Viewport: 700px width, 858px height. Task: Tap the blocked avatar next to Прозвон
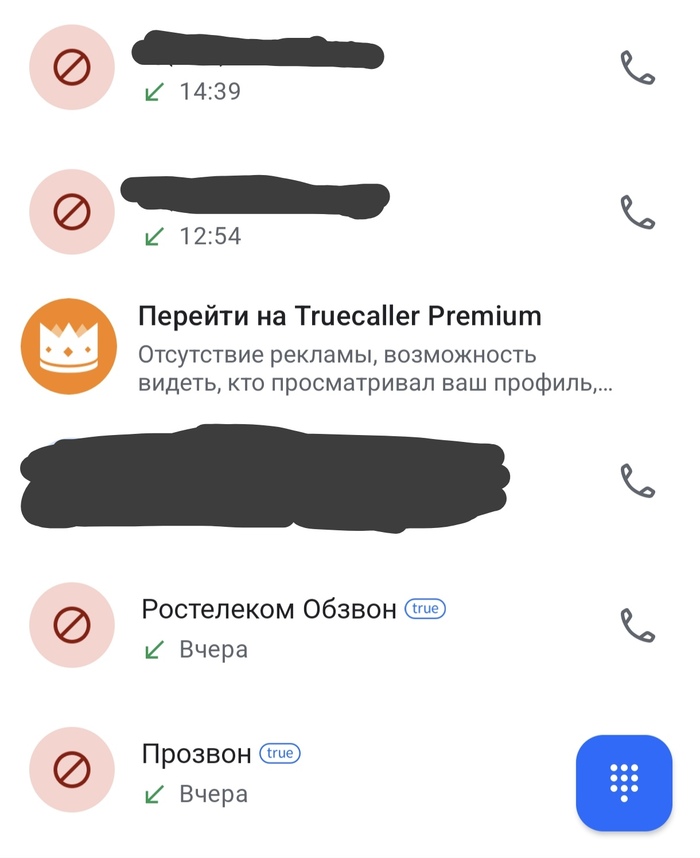click(70, 769)
